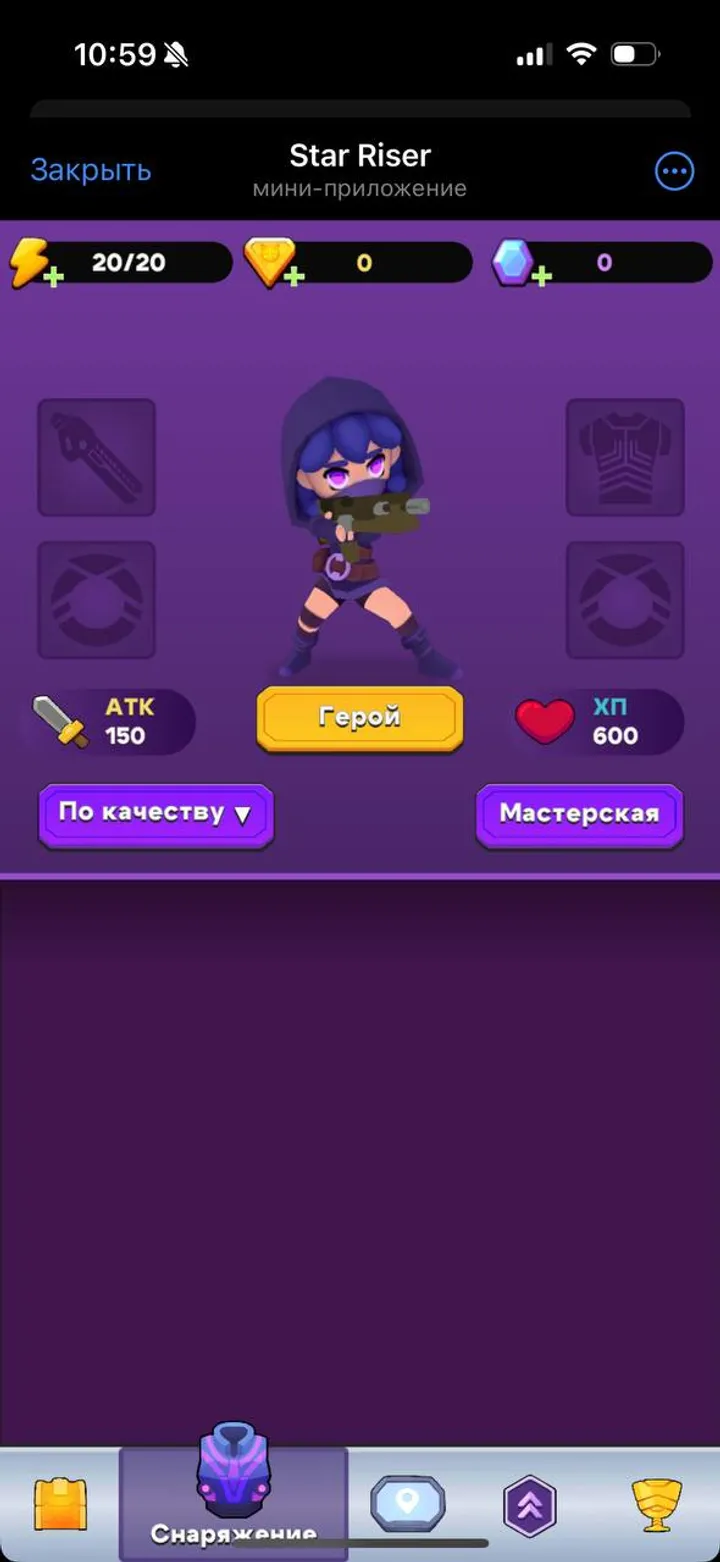
Task: Select the empty weapon slot
Action: pyautogui.click(x=97, y=458)
